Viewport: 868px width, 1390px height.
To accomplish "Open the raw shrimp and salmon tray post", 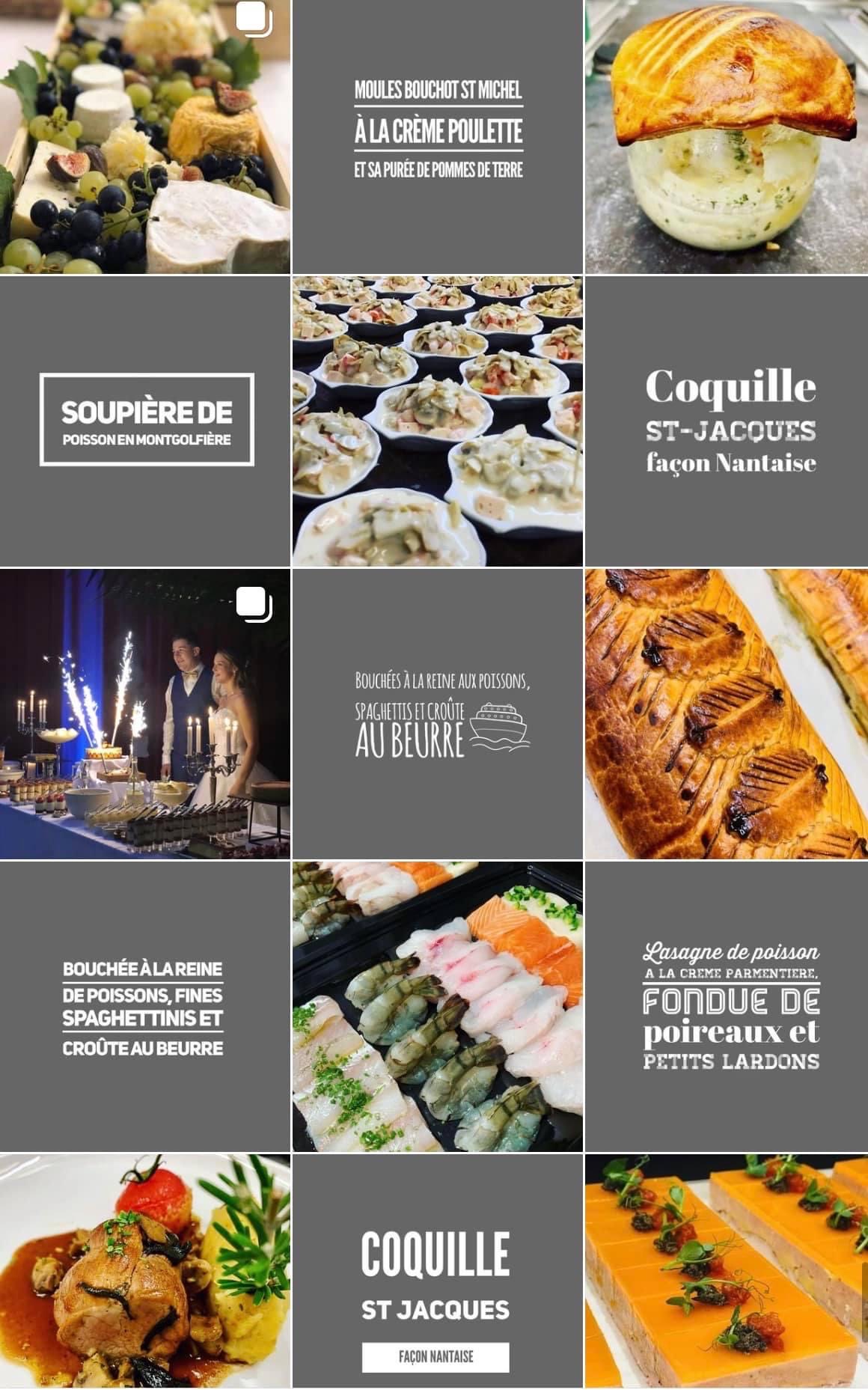I will coord(437,1006).
